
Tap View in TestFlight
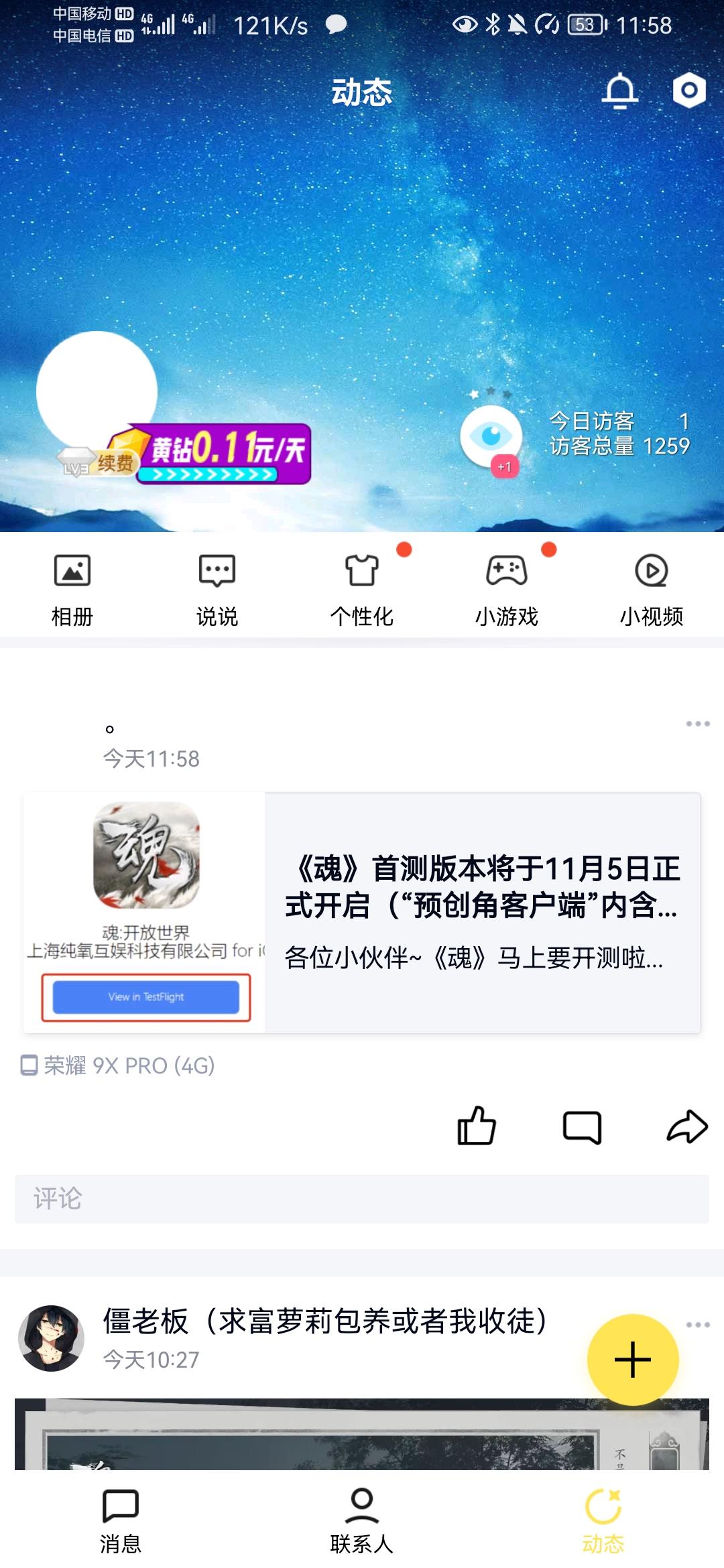coord(145,998)
